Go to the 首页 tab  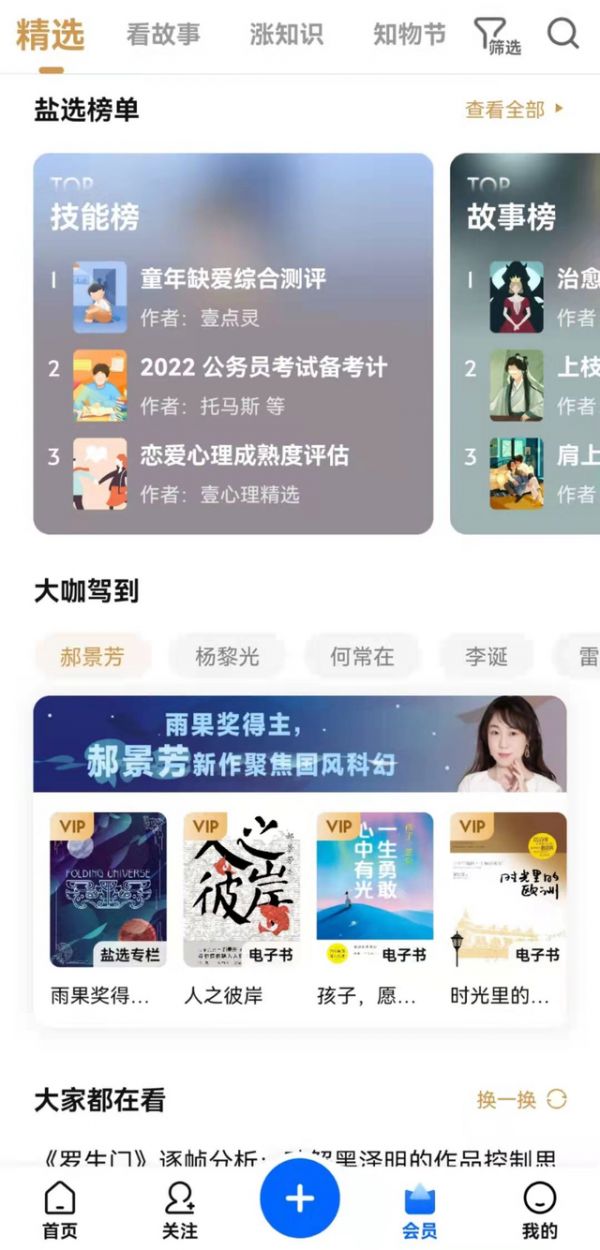point(60,1209)
